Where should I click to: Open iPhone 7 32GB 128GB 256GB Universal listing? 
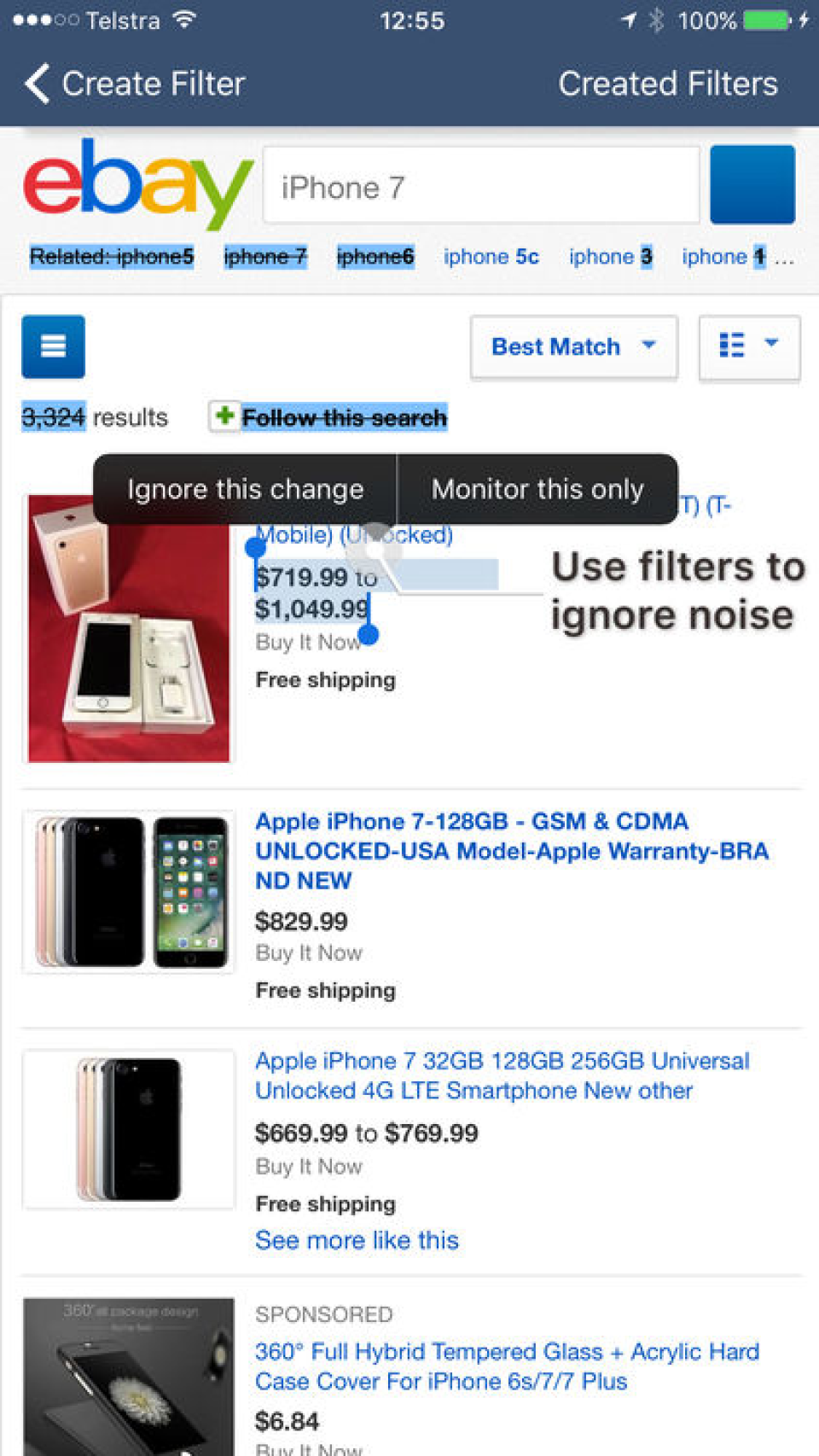[502, 1075]
